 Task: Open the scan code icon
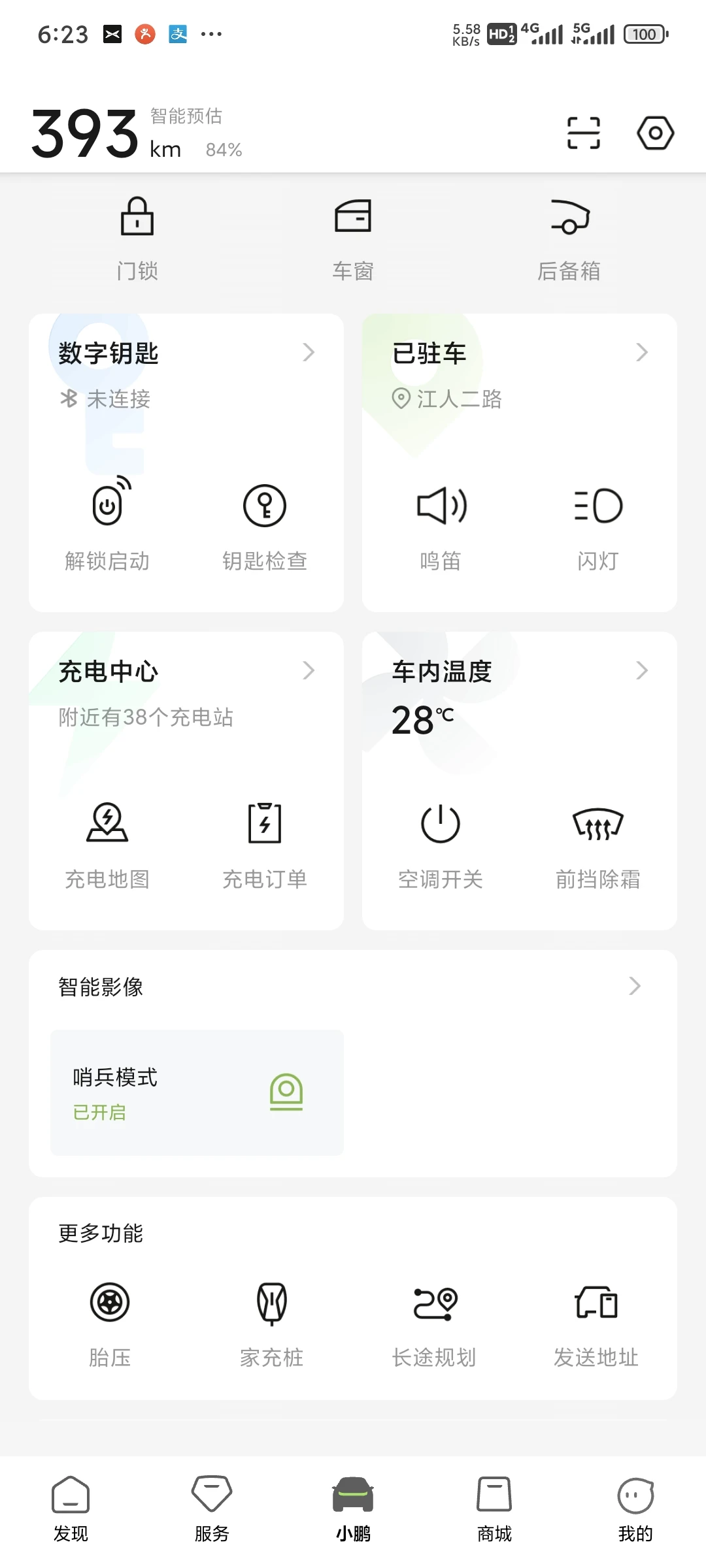tap(583, 133)
